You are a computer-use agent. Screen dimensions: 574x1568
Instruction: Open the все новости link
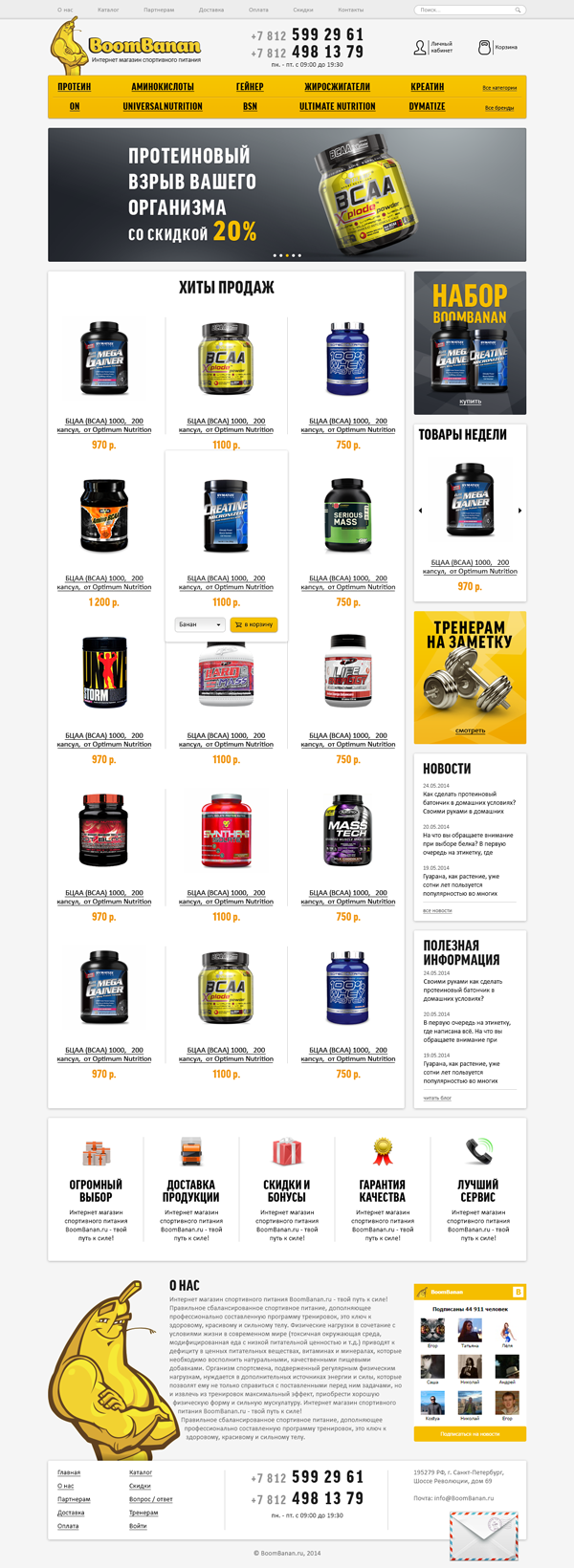tap(437, 910)
